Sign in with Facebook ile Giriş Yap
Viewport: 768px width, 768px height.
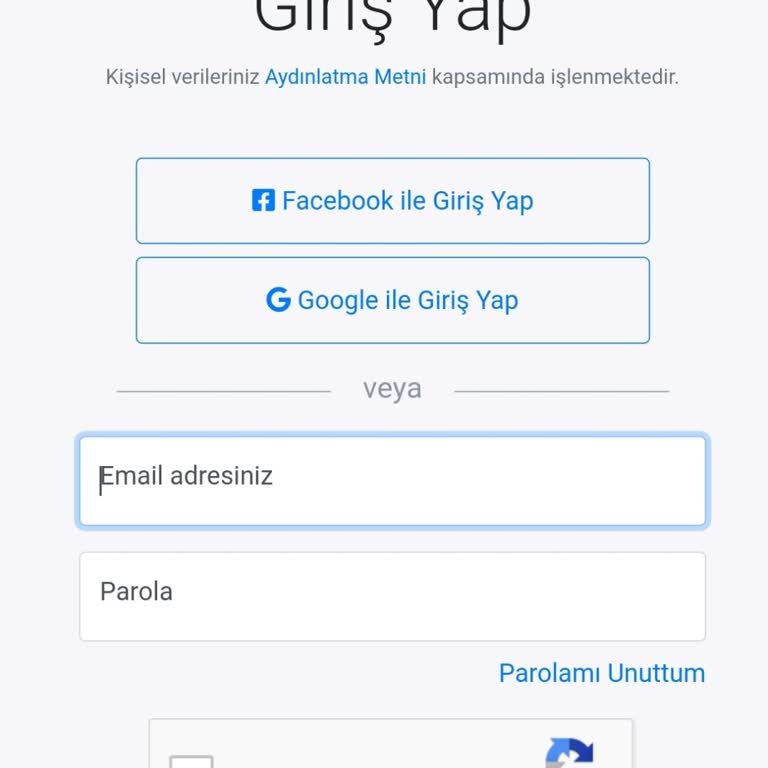coord(392,201)
